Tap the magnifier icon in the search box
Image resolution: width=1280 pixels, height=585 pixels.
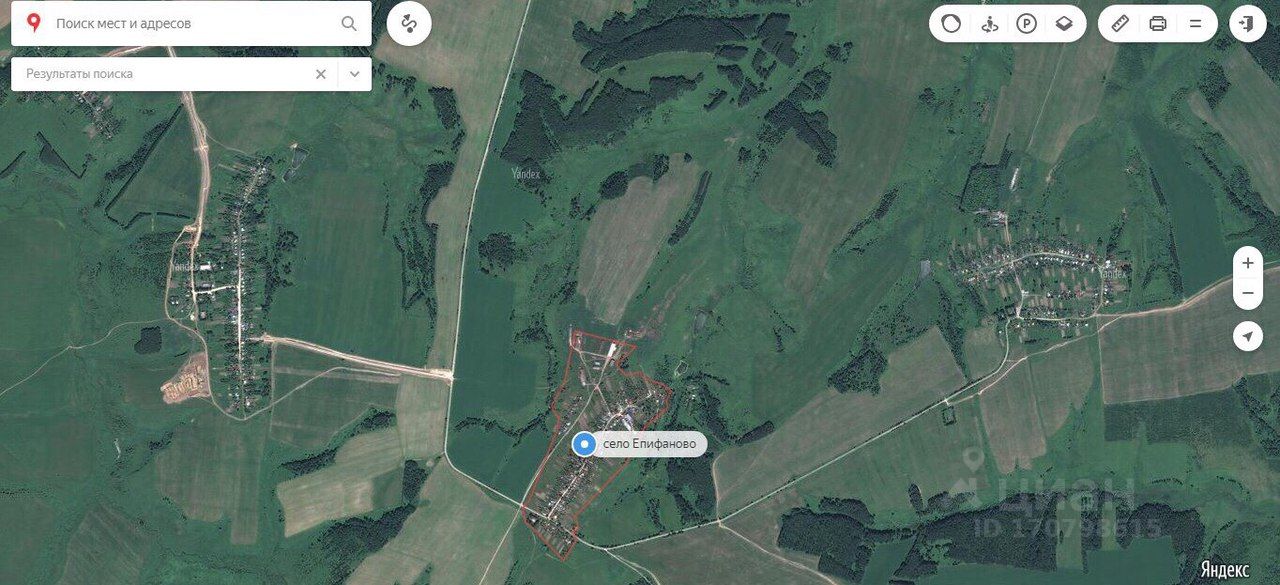click(349, 23)
